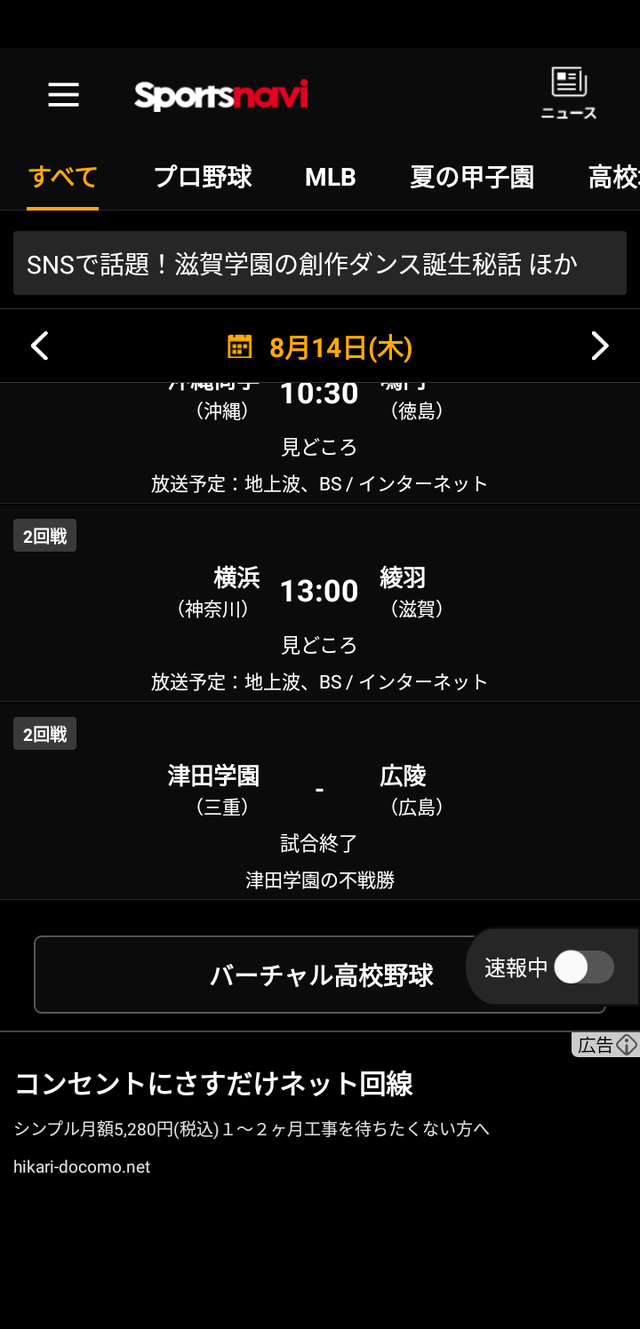
Task: Switch to the プロ野球 tab
Action: [202, 177]
